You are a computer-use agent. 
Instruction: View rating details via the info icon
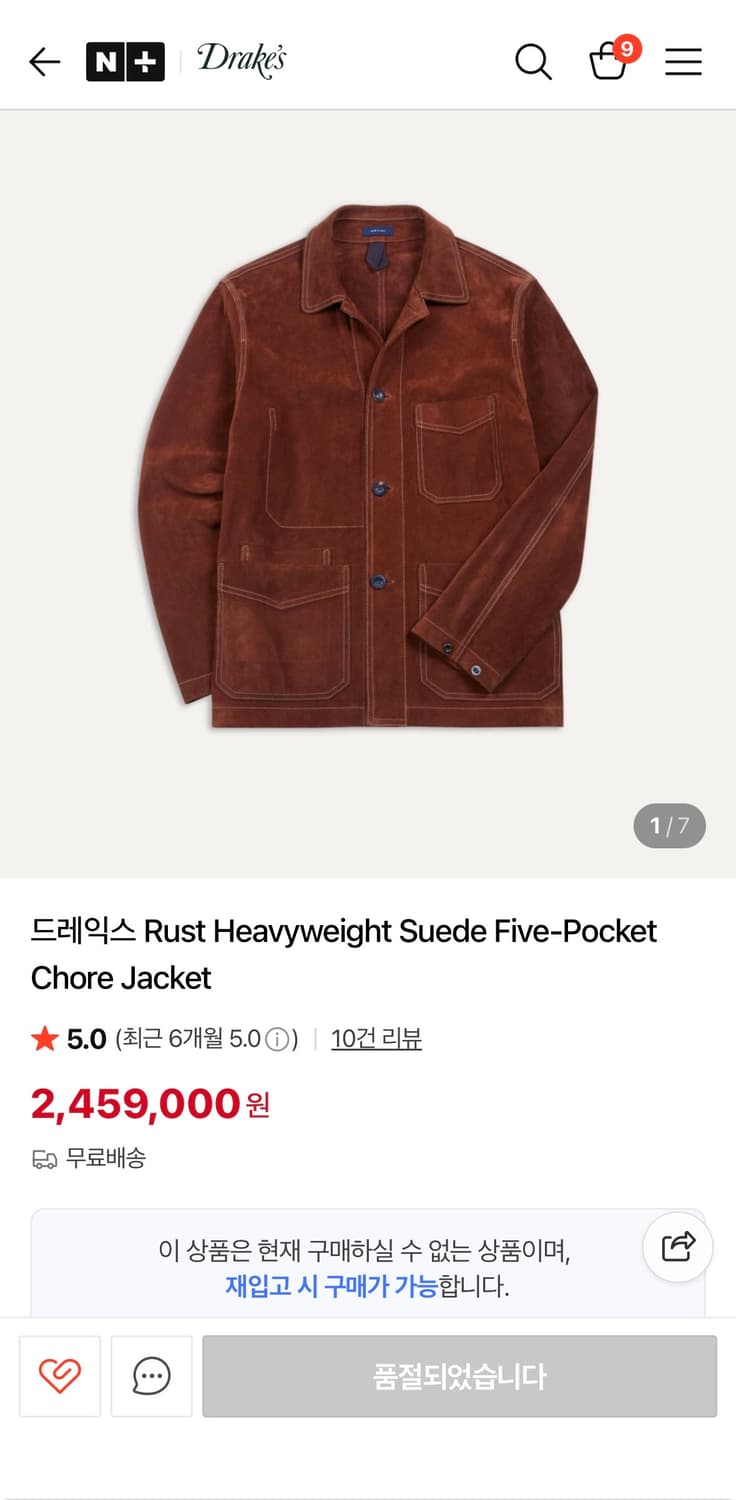click(x=277, y=1039)
